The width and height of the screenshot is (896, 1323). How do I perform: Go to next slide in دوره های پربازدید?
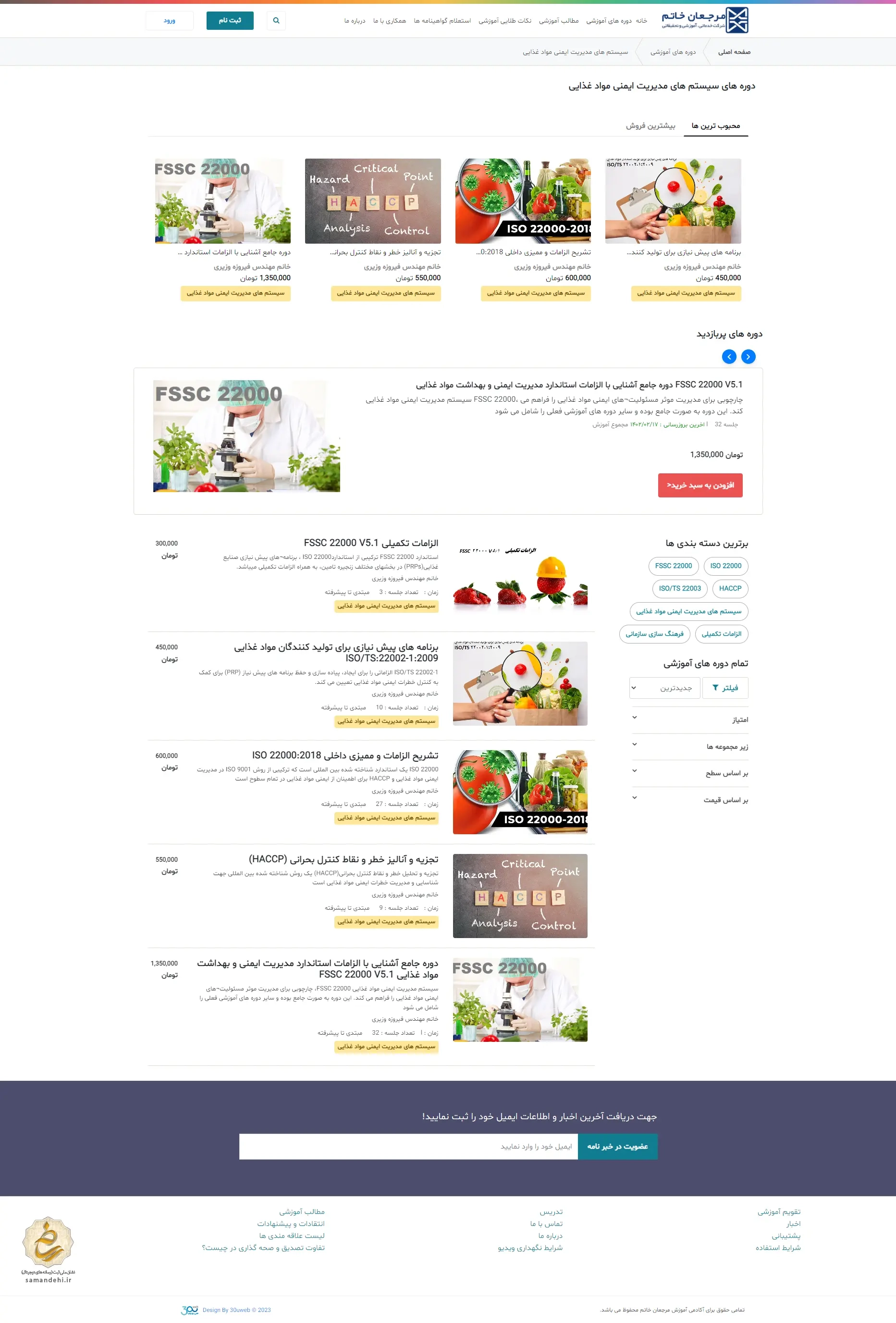pos(748,357)
